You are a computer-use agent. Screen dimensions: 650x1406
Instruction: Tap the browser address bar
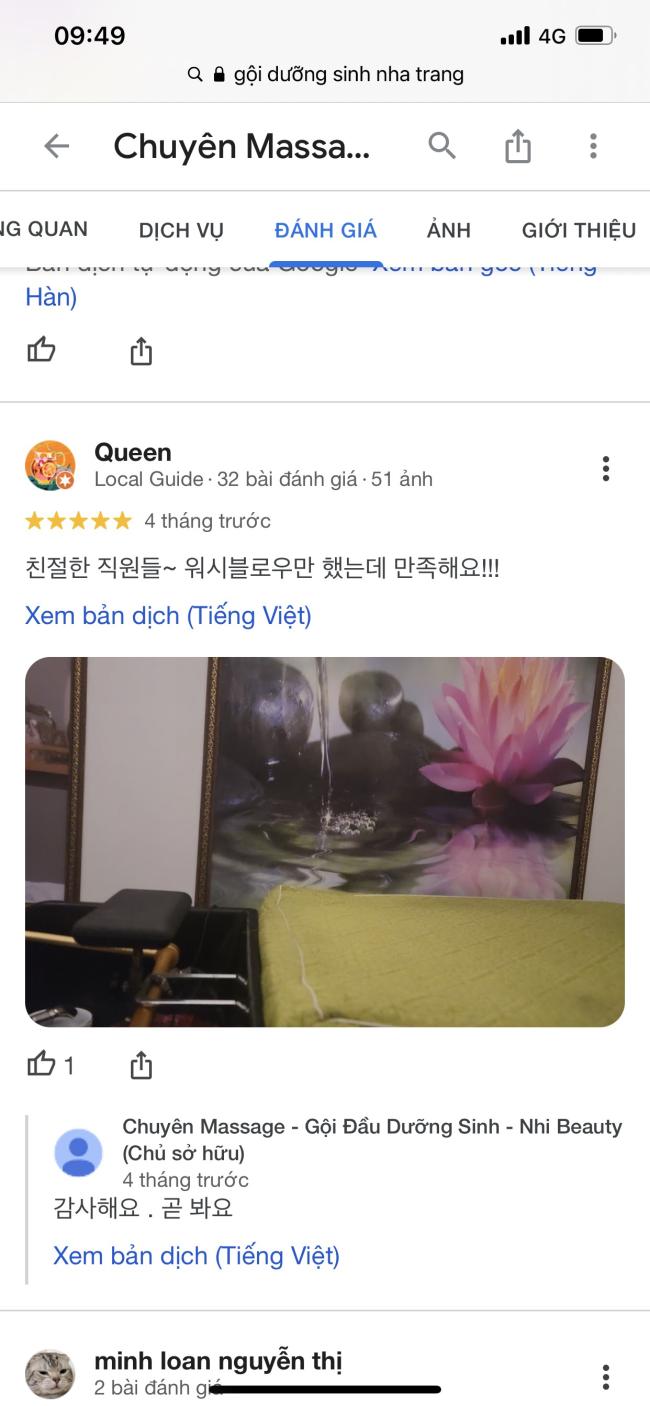click(325, 74)
